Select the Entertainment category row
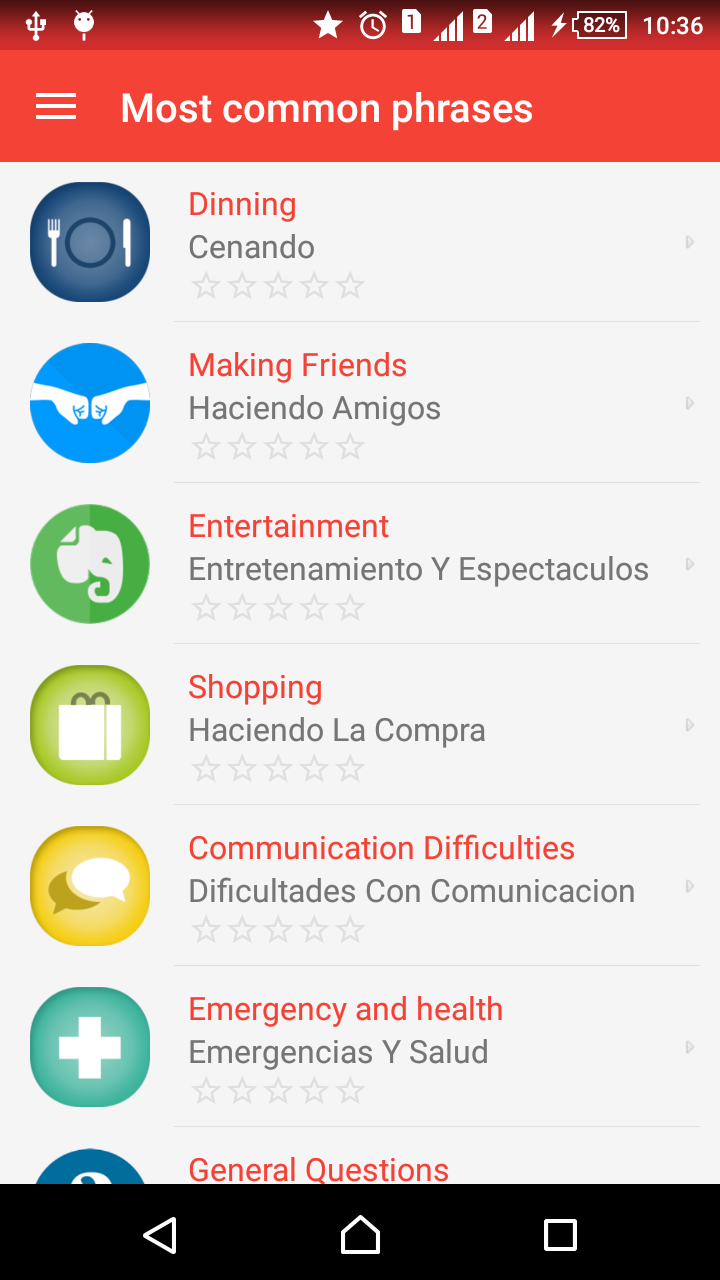 click(x=360, y=564)
